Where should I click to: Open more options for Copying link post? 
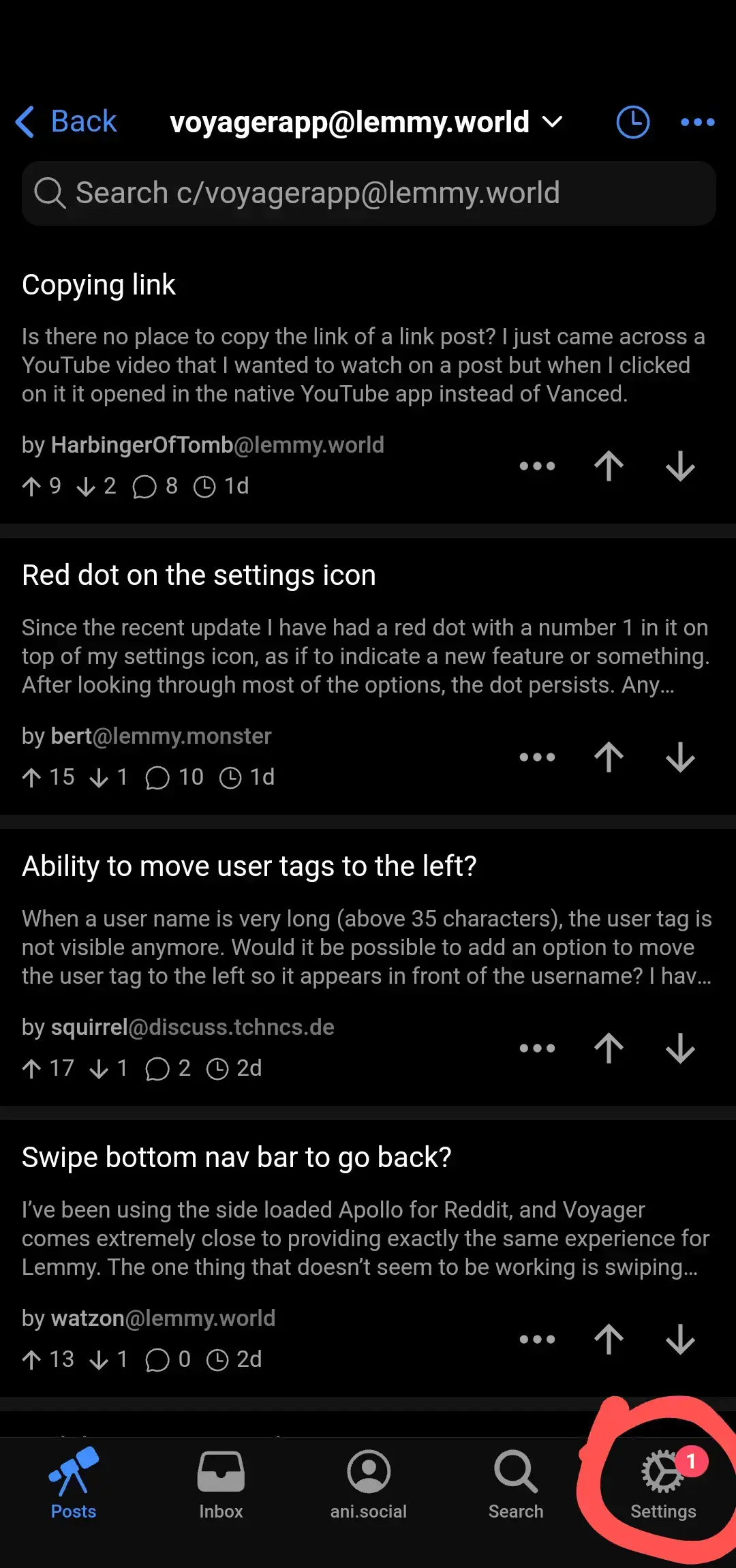coord(537,466)
